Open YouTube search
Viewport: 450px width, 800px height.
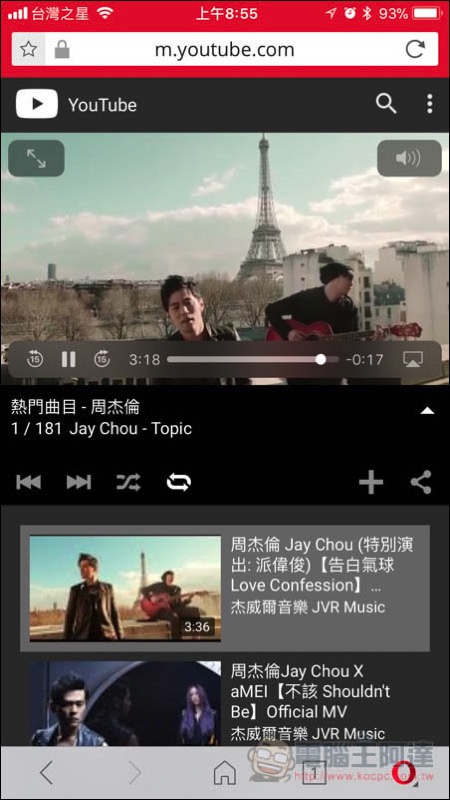click(386, 104)
